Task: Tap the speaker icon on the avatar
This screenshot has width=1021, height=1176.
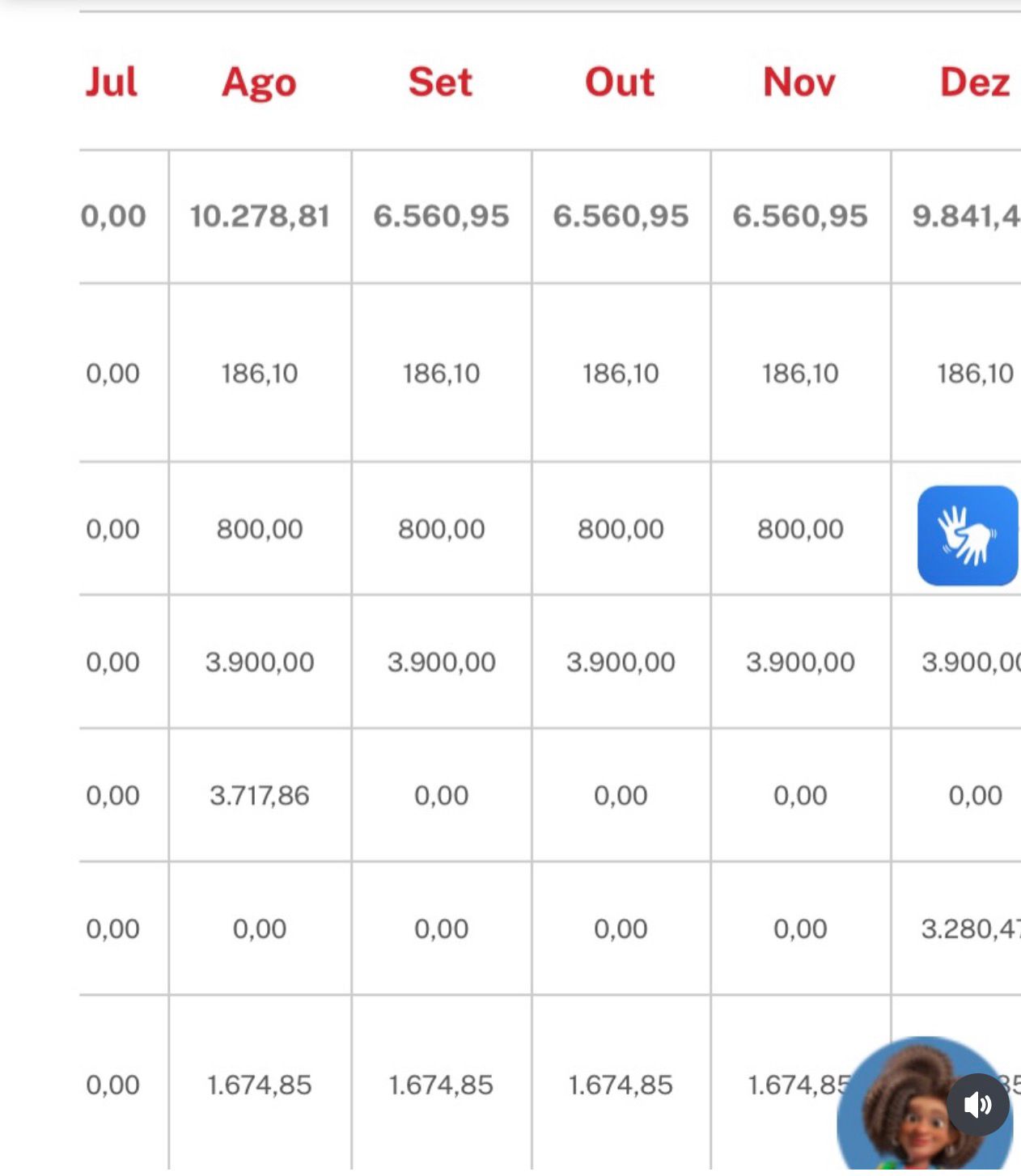Action: pos(977,1104)
